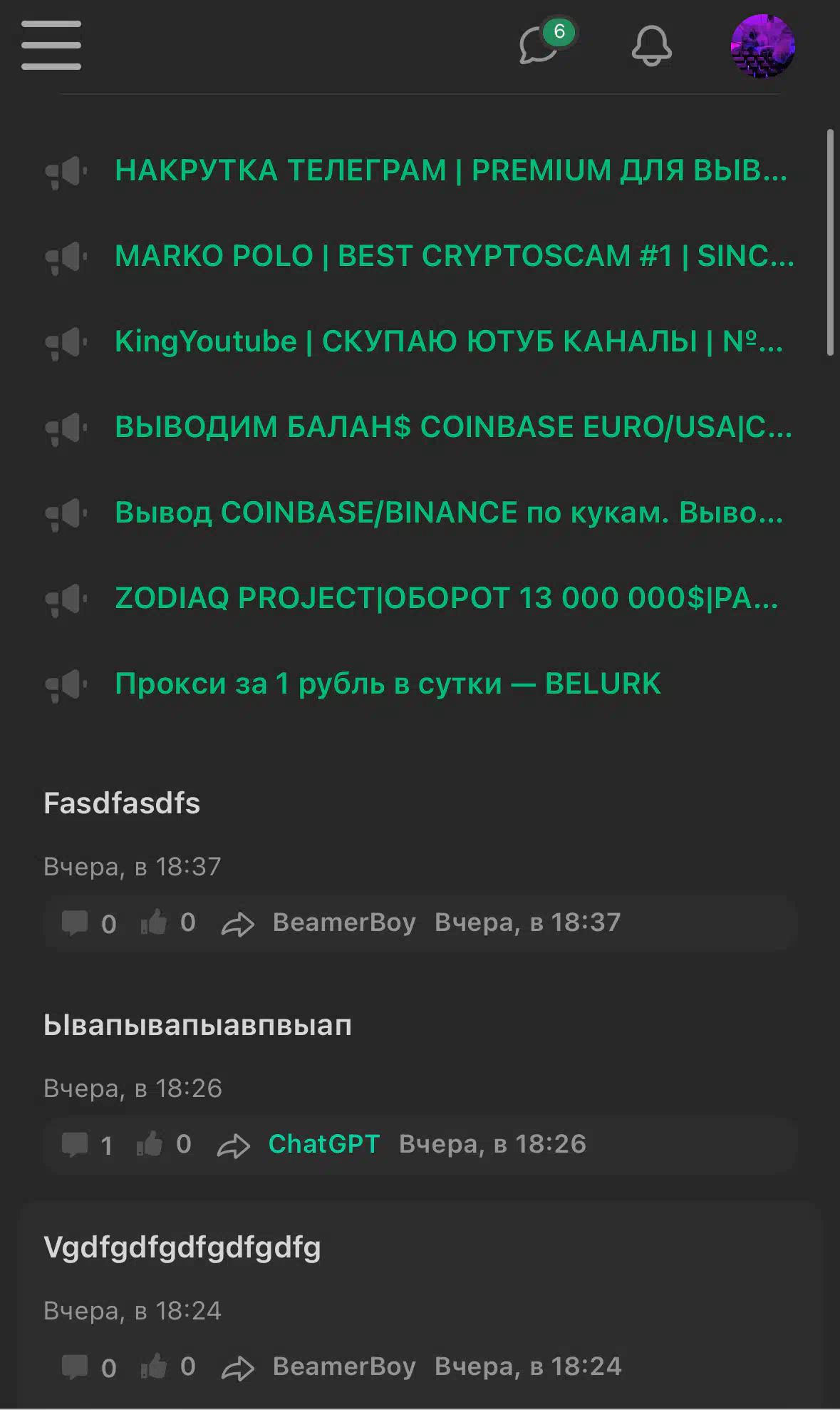Screen dimensions: 840x1410
Task: Jump to last post in Fasdfasdfs
Action: 237,924
